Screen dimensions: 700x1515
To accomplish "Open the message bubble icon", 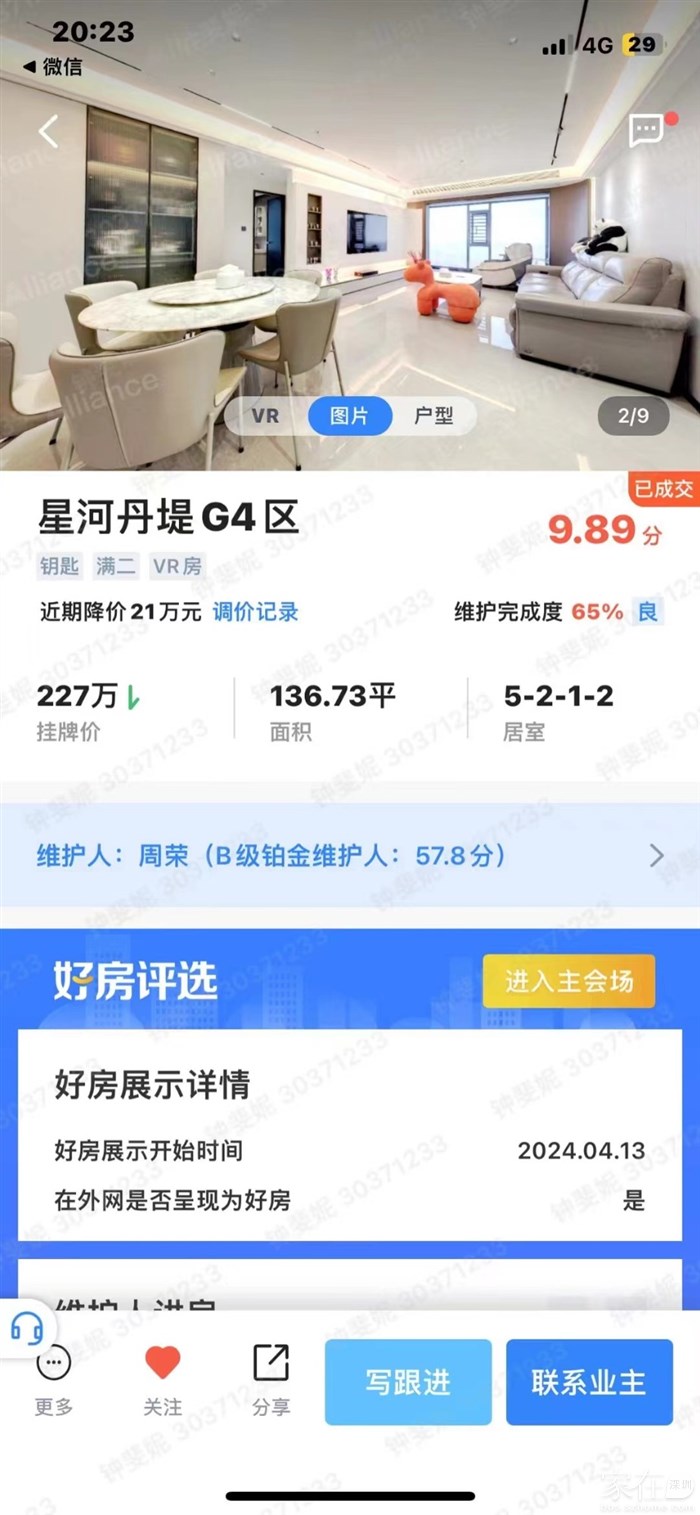I will pos(646,130).
